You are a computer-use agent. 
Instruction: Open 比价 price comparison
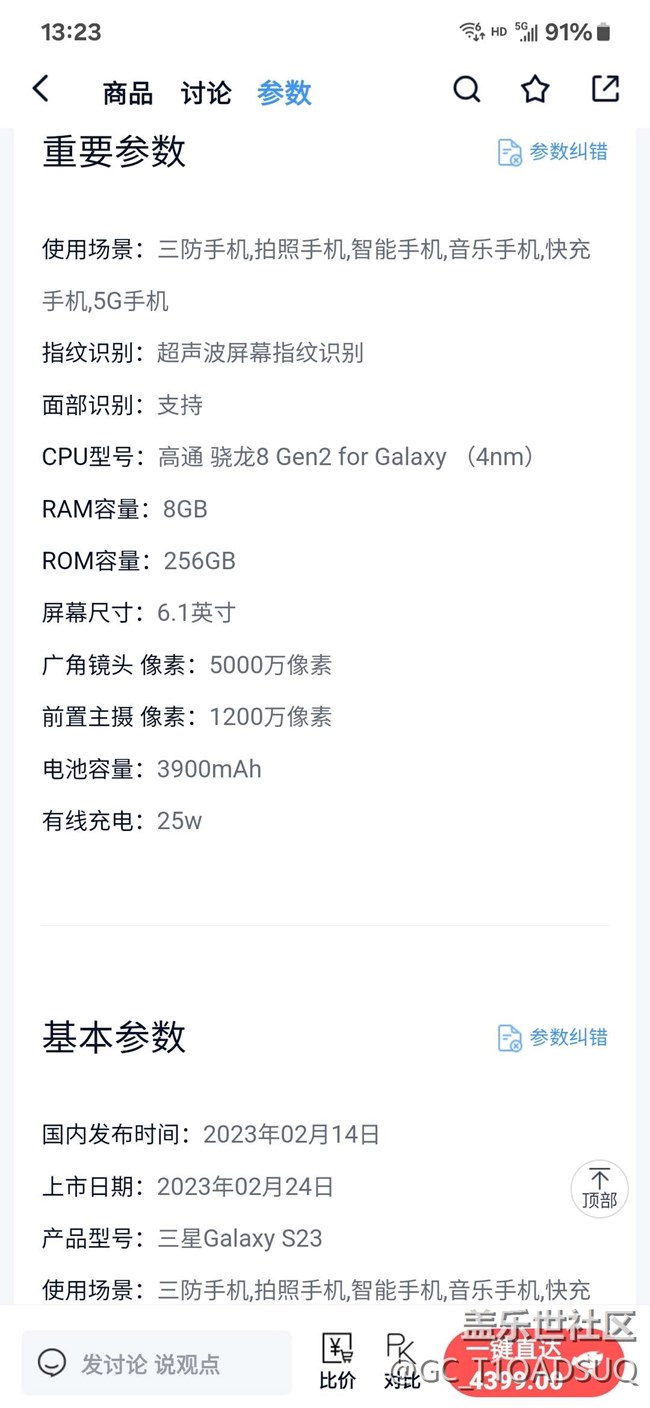337,1362
